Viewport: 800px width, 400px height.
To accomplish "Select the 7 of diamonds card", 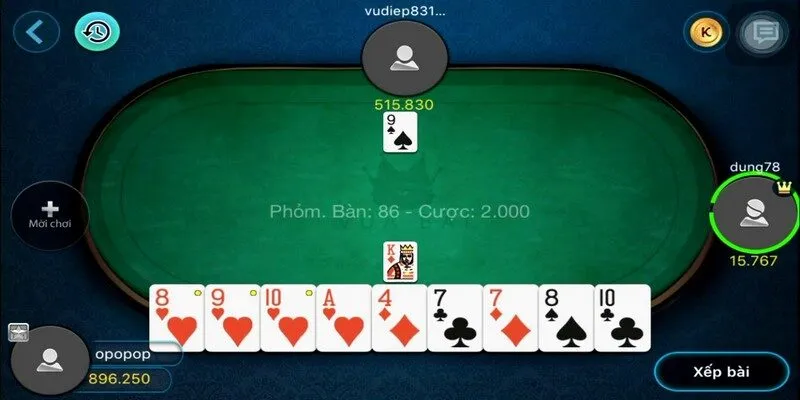I will coord(511,318).
